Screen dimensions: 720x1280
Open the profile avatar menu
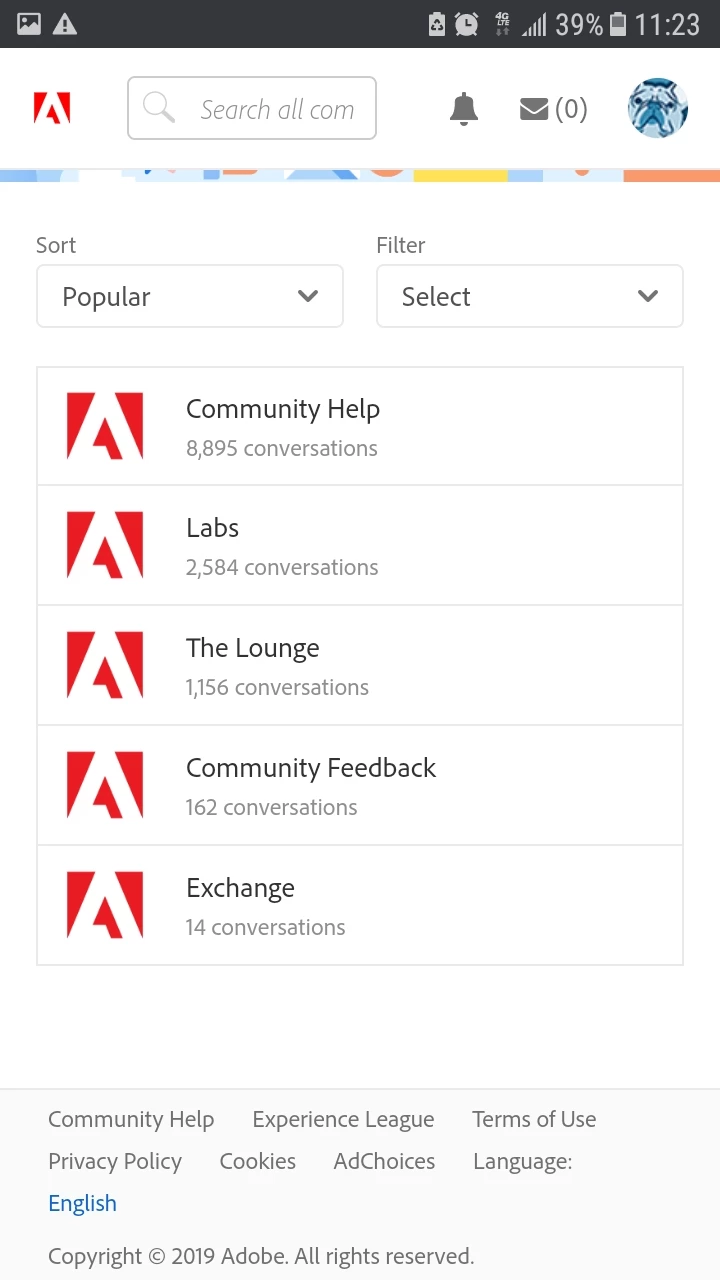[x=657, y=108]
